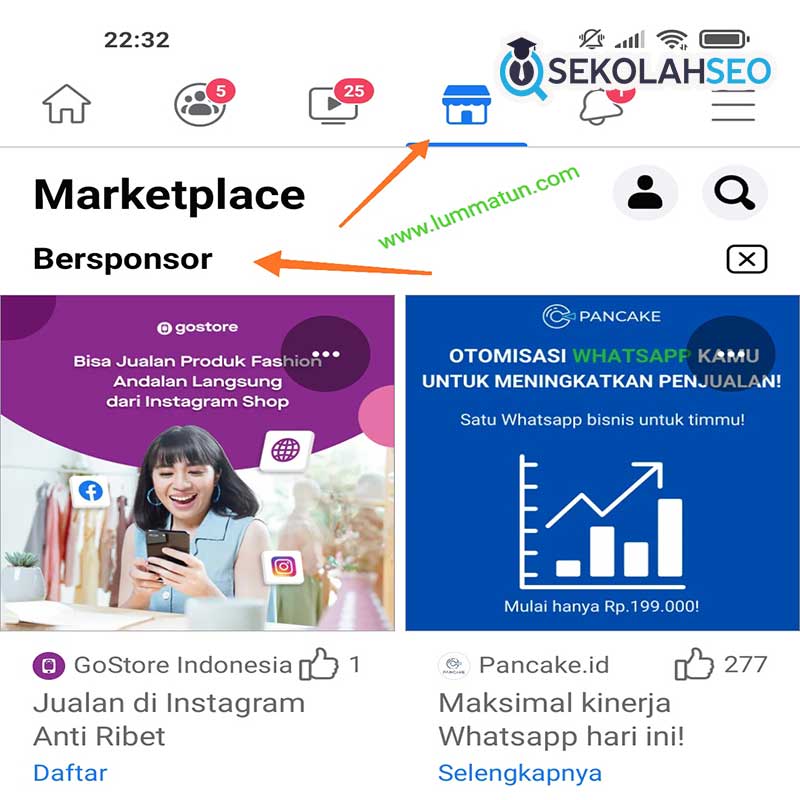This screenshot has height=800, width=800.
Task: Dismiss the Bersponsor section
Action: point(746,260)
